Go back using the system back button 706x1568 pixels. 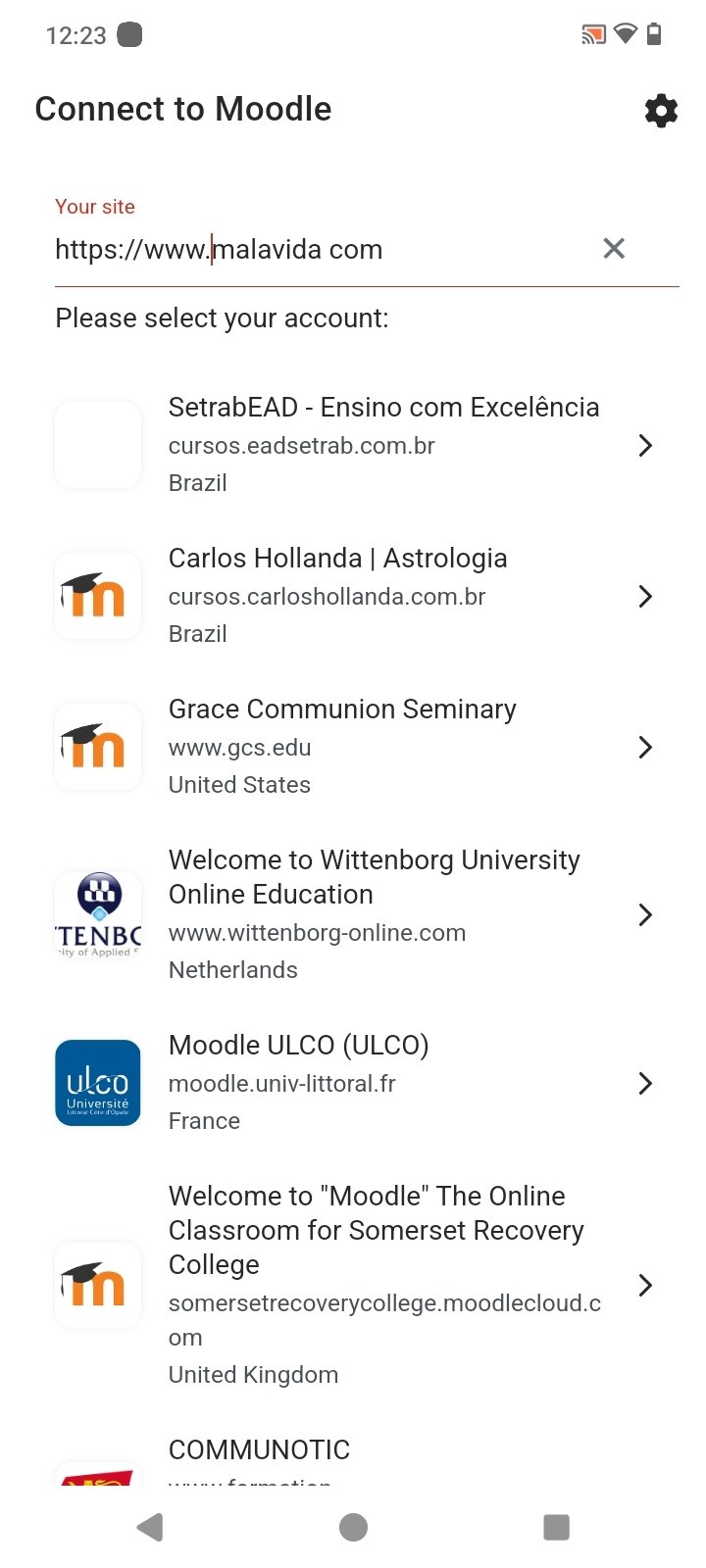[150, 1527]
